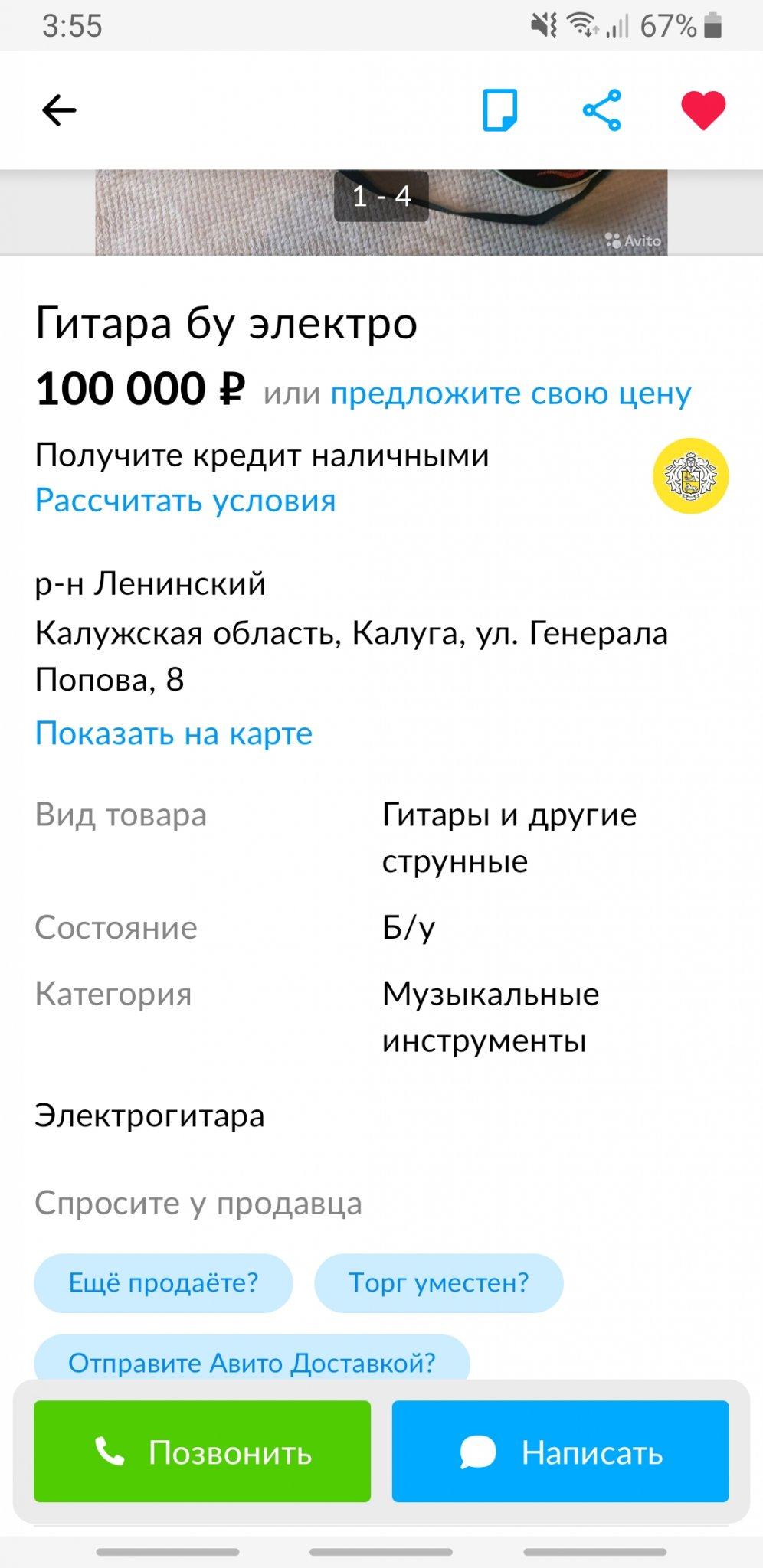
Task: Open 'Рассчитать условия' credit link
Action: 185,501
